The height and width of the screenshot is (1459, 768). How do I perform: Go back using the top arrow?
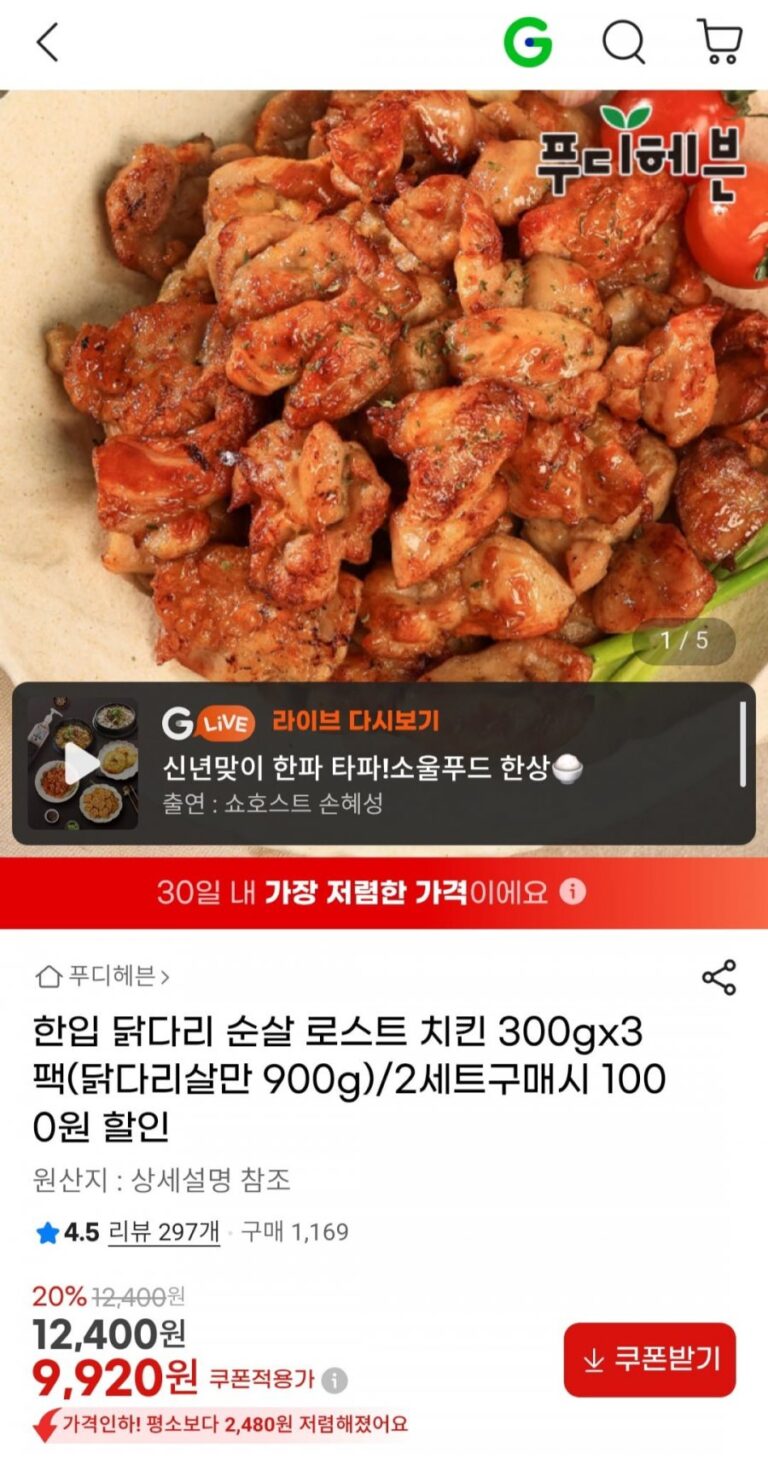click(47, 43)
